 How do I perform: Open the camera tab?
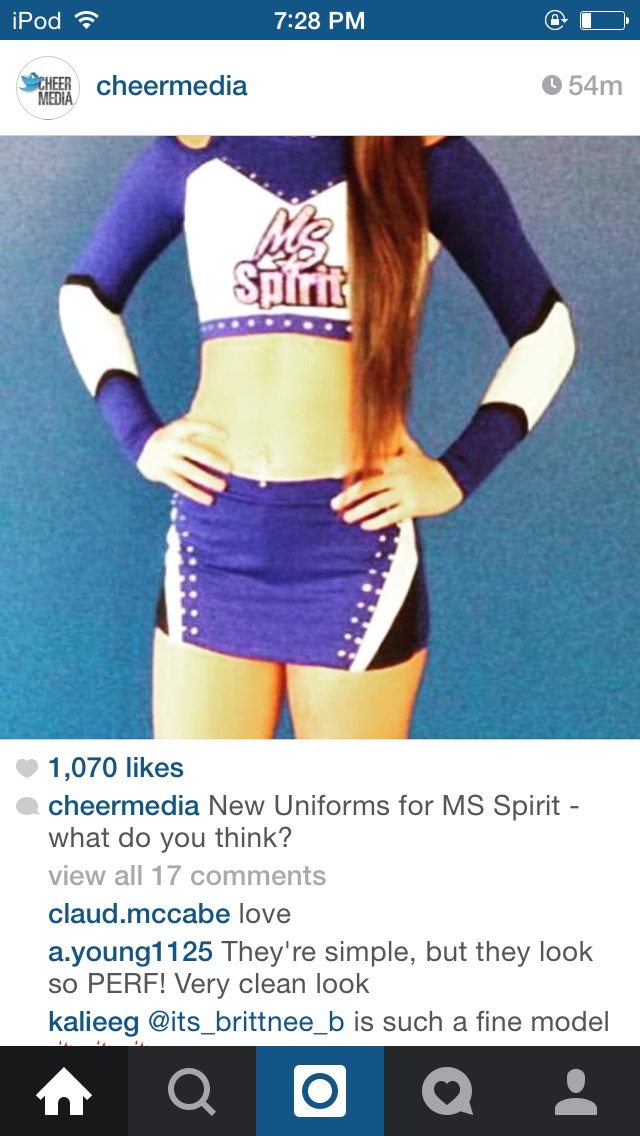click(320, 1092)
